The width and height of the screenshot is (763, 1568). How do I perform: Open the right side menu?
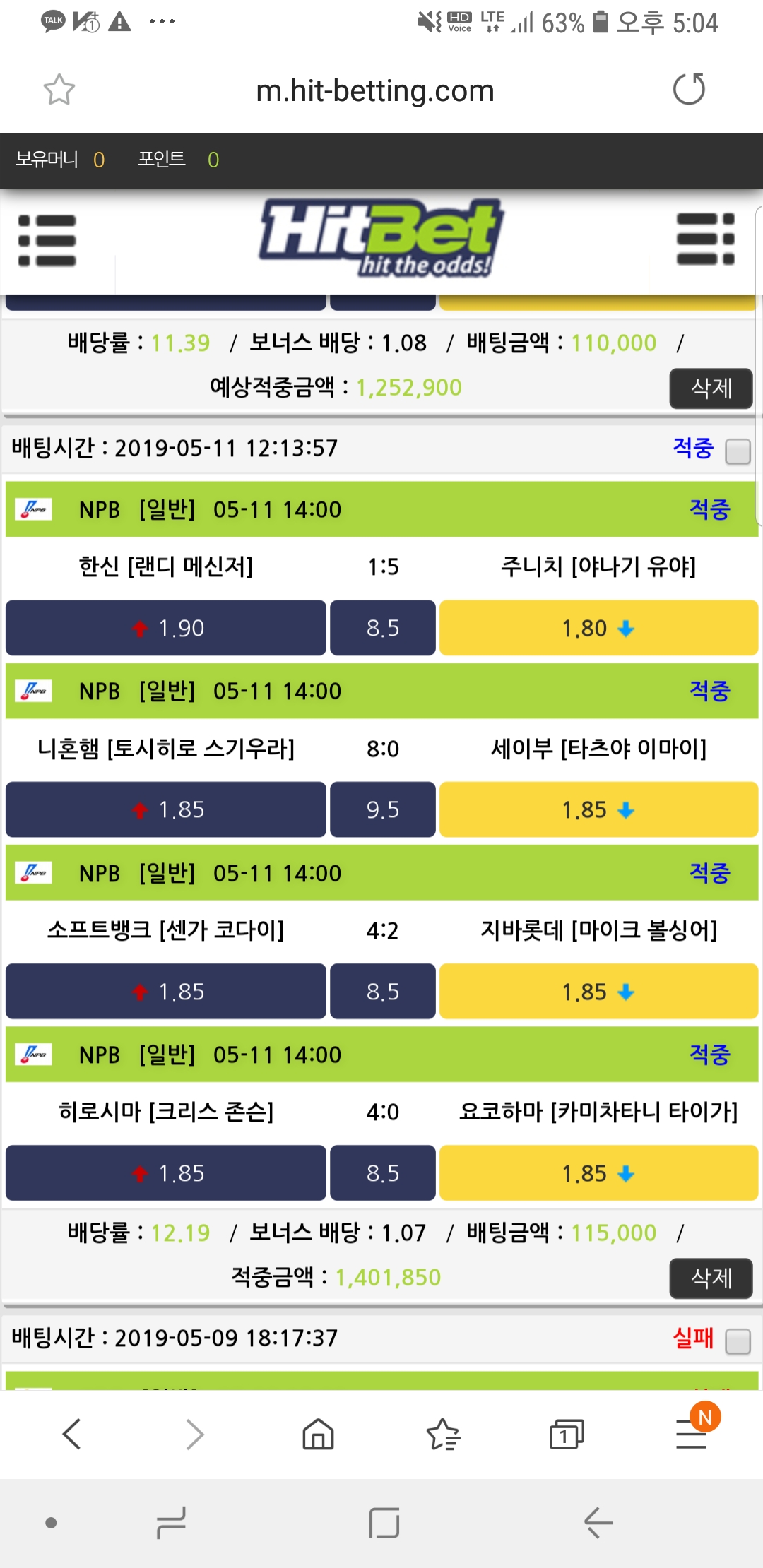[705, 239]
